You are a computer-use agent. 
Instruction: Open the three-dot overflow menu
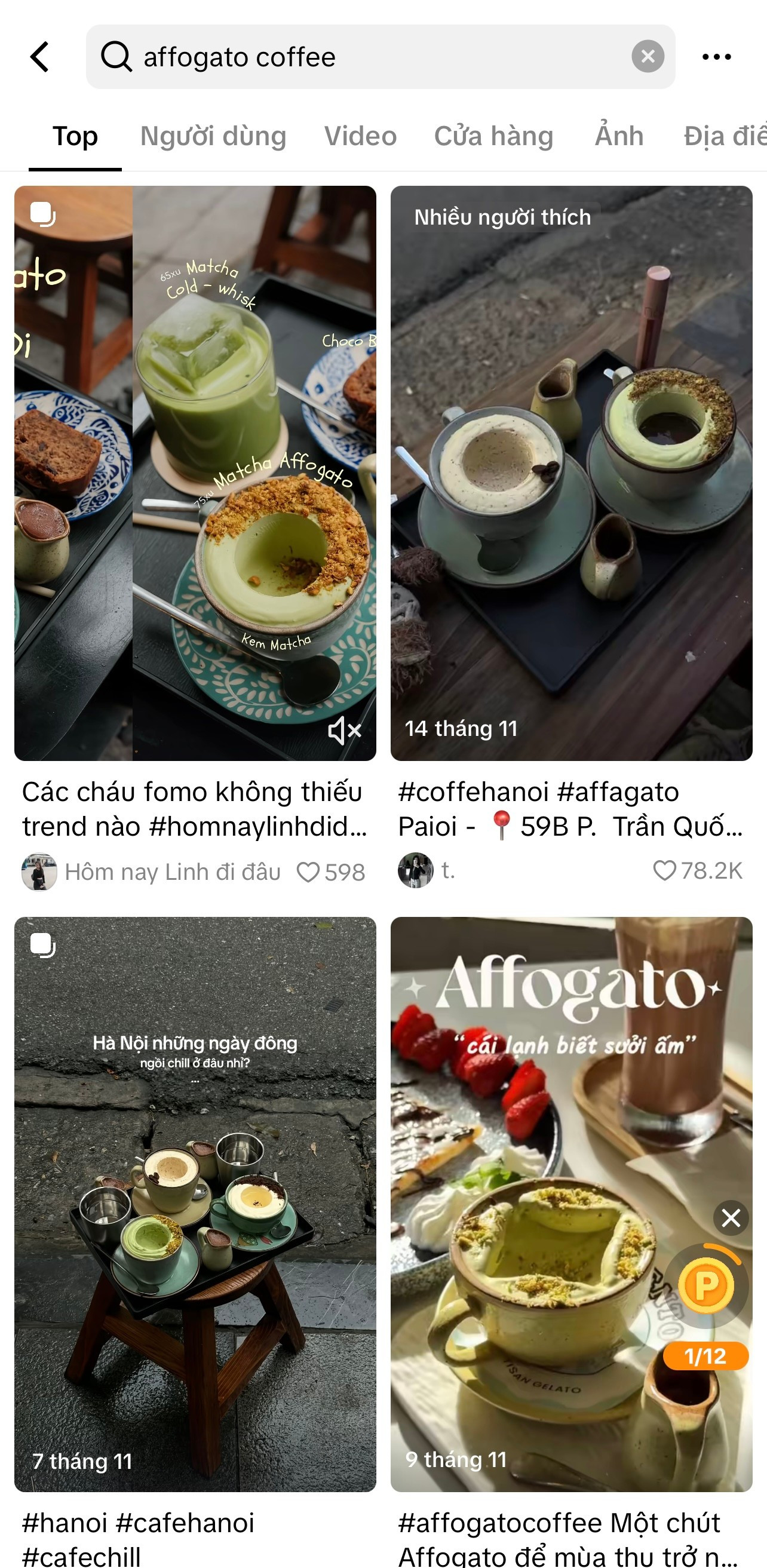click(716, 57)
